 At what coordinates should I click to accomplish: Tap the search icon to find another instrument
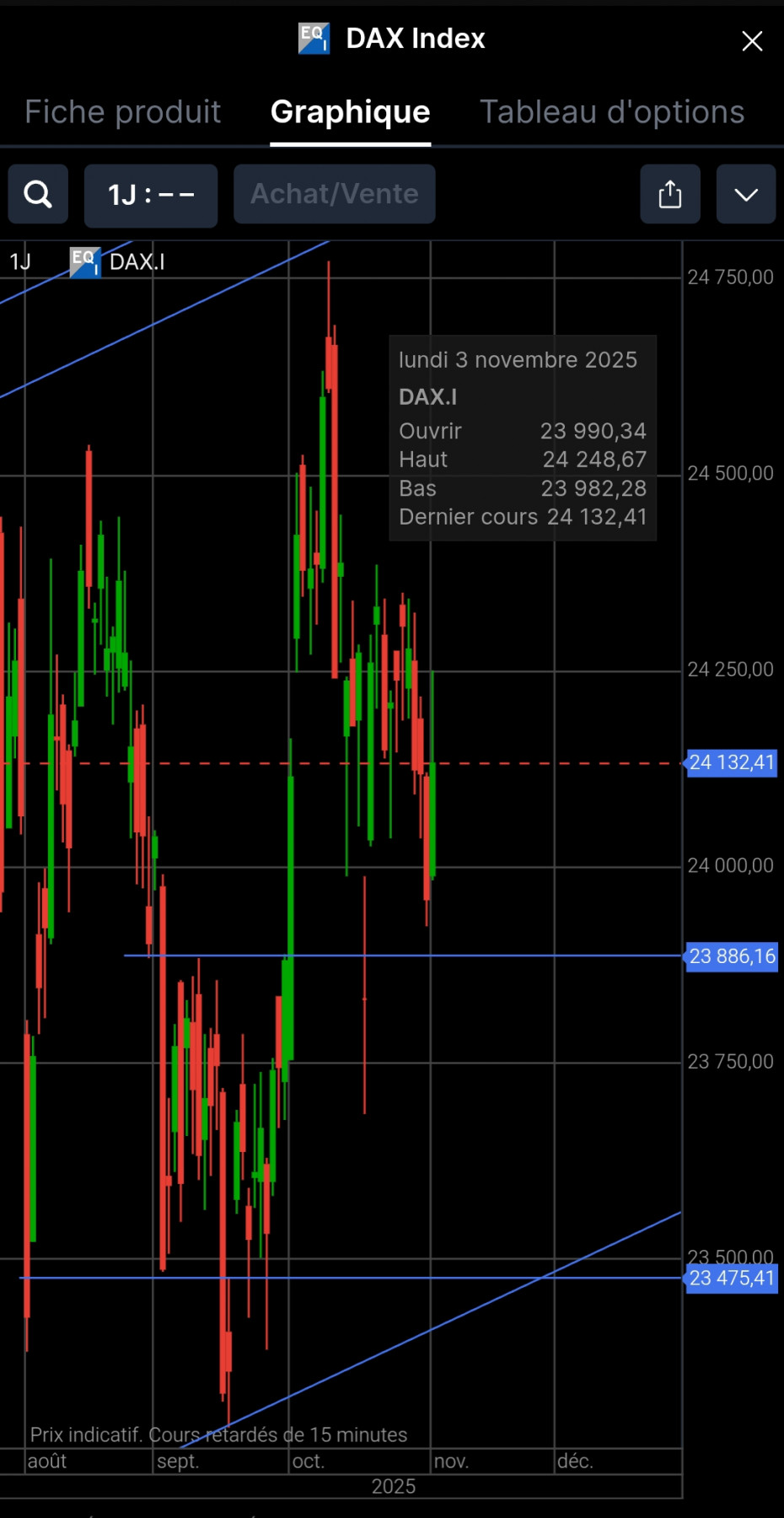coord(38,195)
